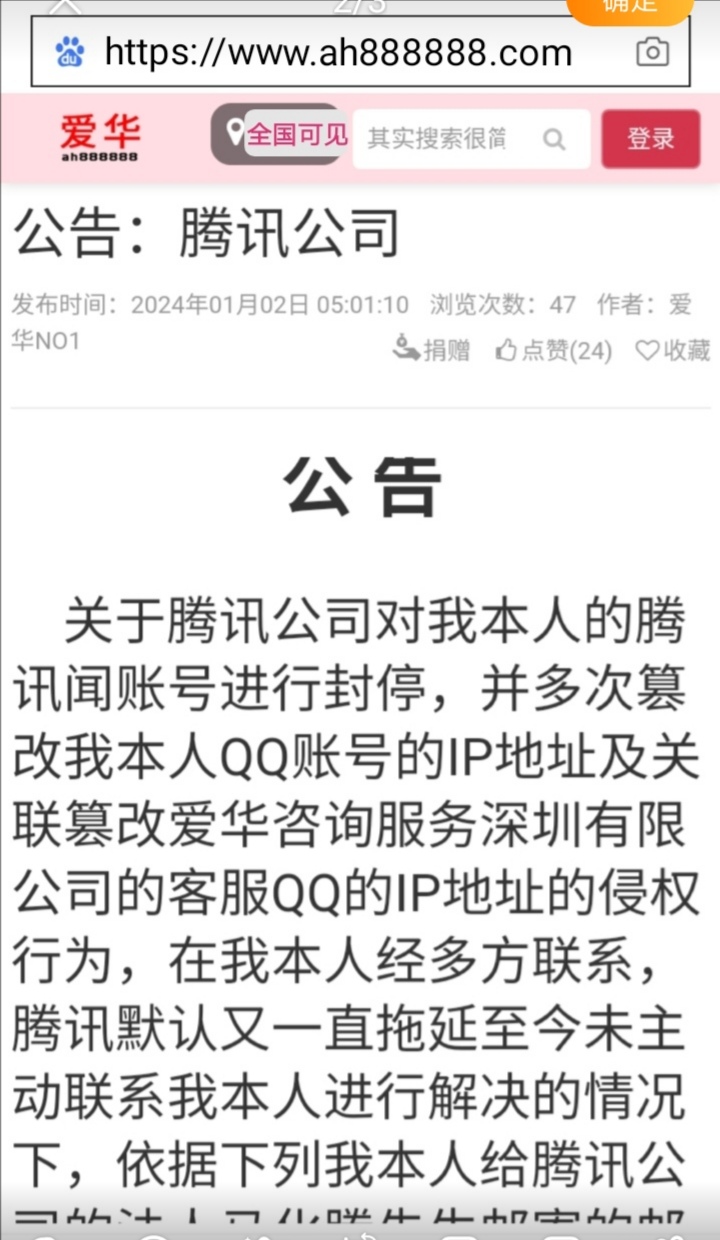Open the camera search icon
The width and height of the screenshot is (720, 1240).
(652, 52)
